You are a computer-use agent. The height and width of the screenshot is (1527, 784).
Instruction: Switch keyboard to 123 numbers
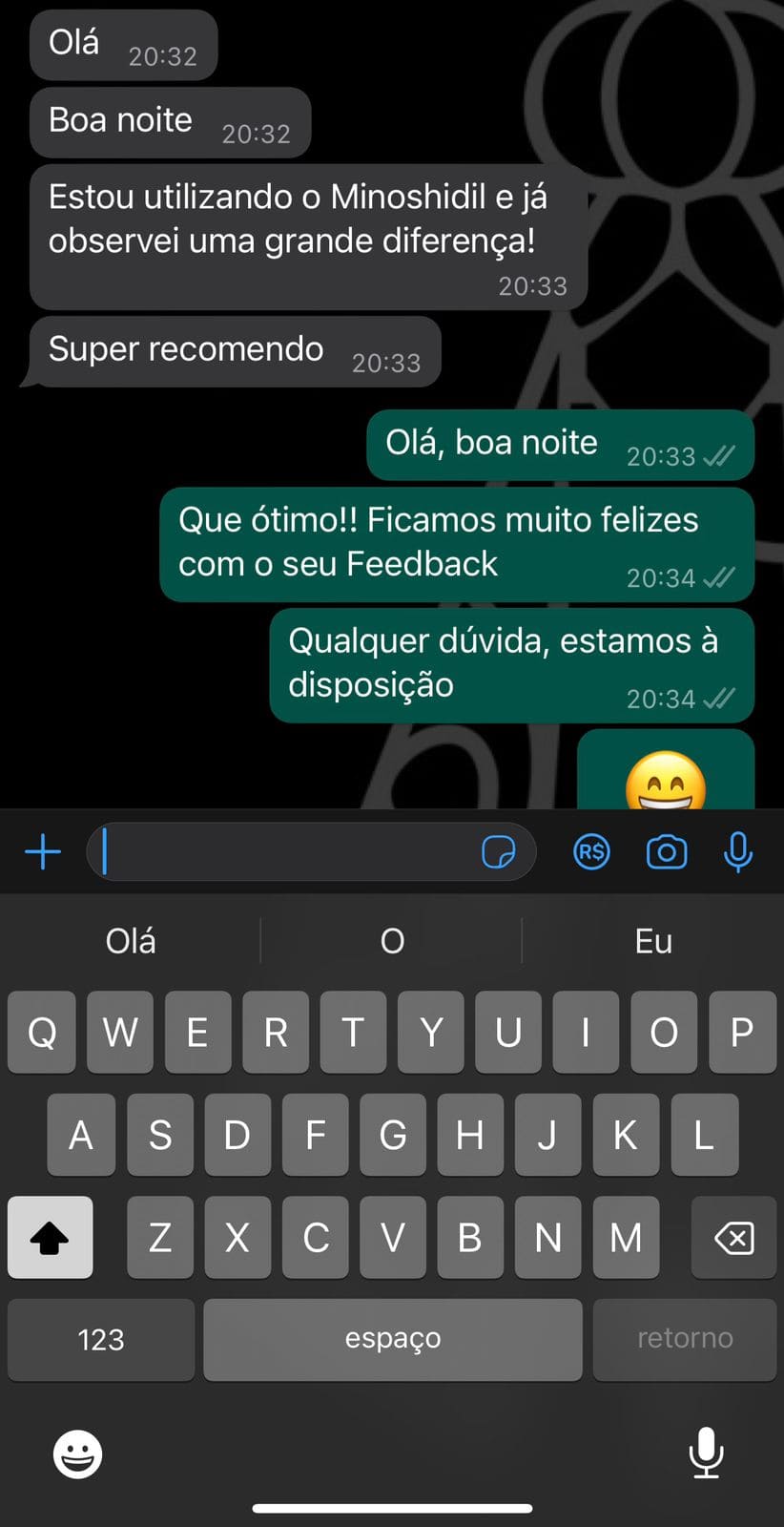click(101, 1339)
